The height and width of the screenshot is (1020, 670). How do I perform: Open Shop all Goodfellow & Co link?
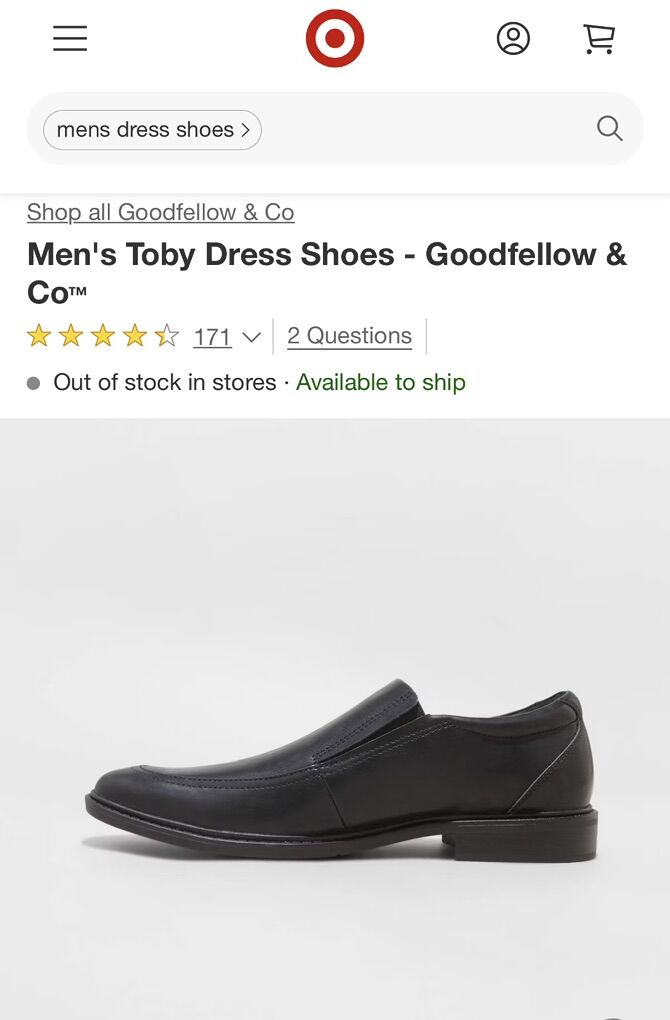point(160,212)
